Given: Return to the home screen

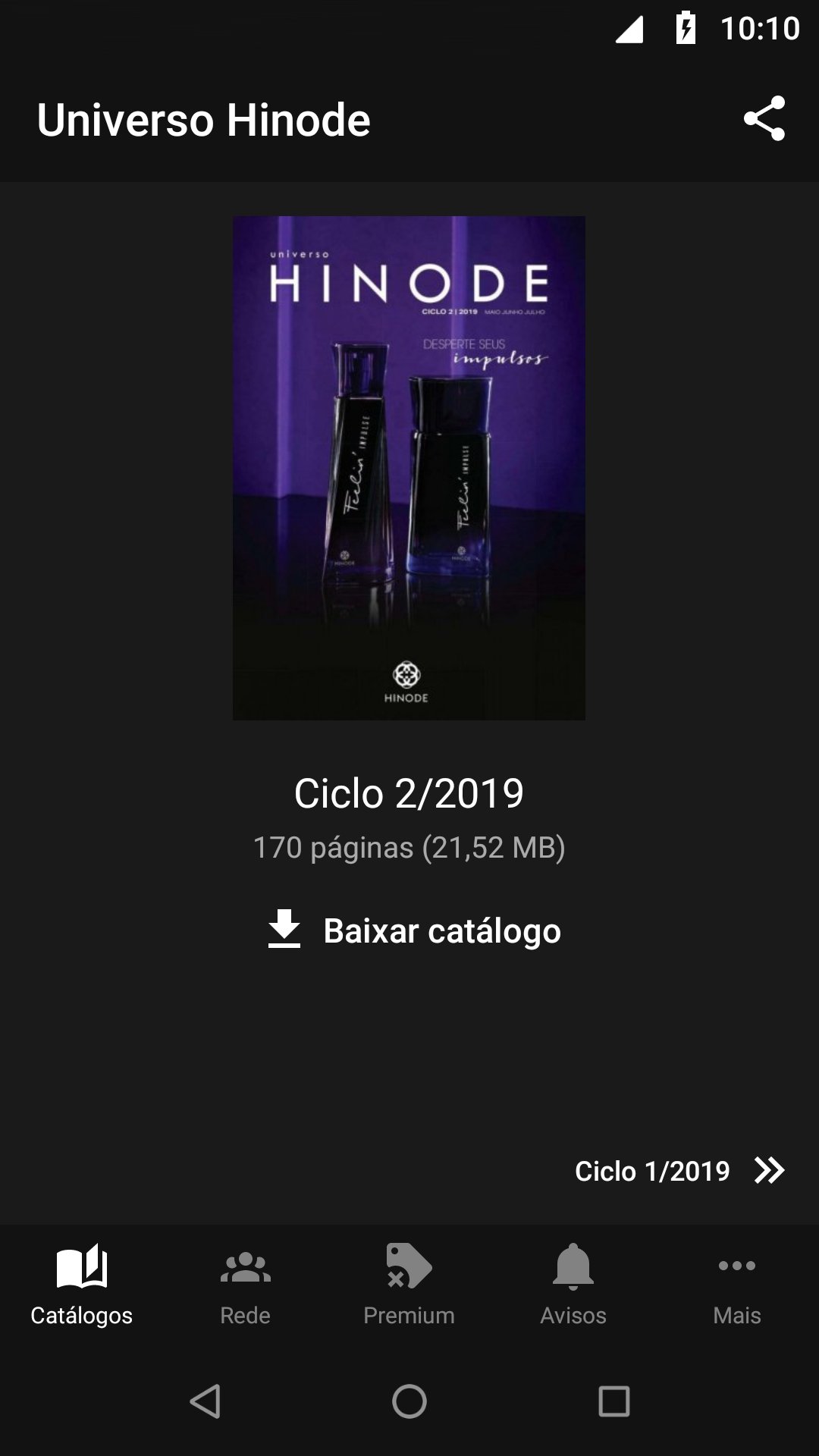Looking at the screenshot, I should (x=409, y=1401).
